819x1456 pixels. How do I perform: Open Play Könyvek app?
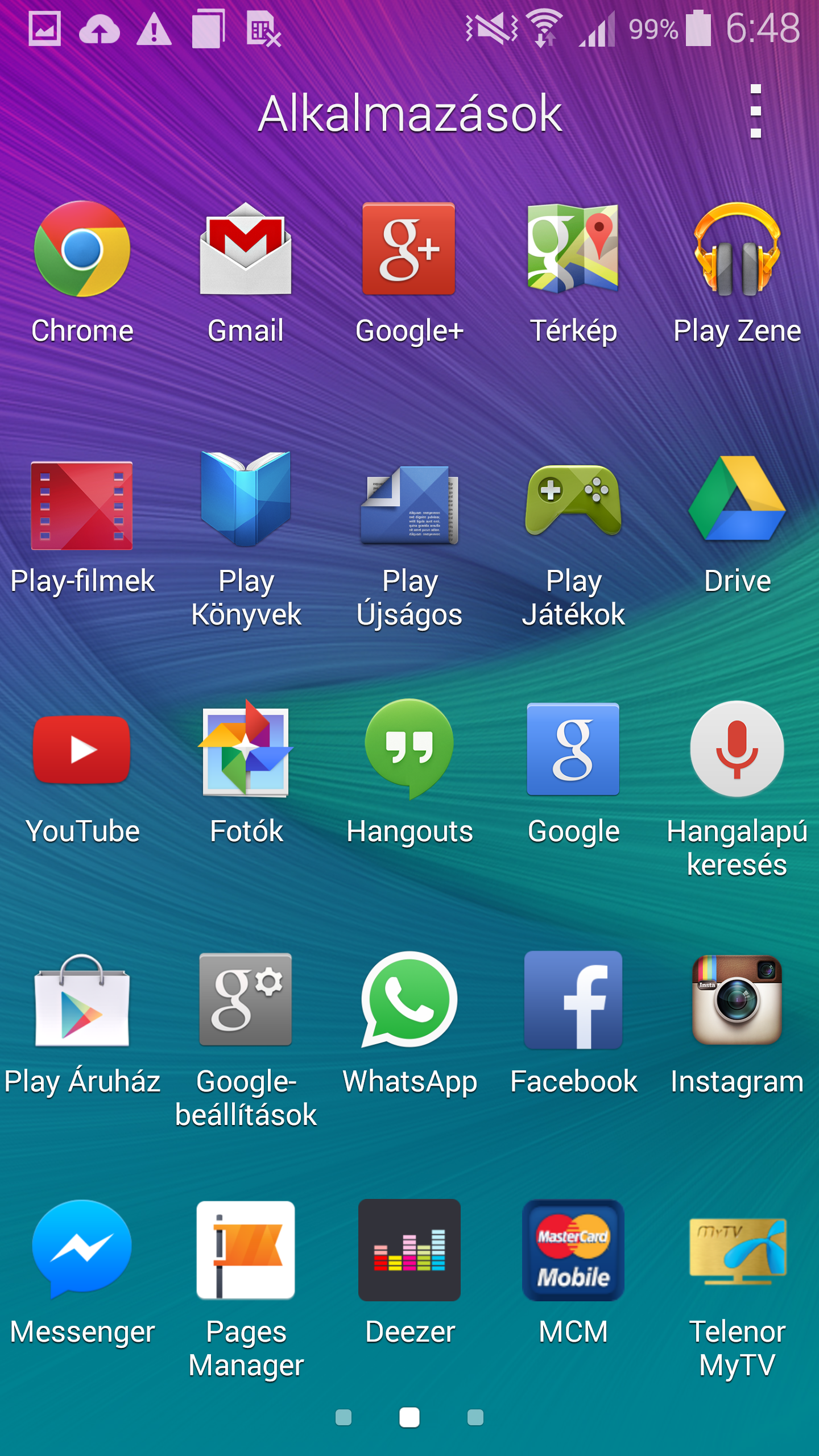[246, 500]
